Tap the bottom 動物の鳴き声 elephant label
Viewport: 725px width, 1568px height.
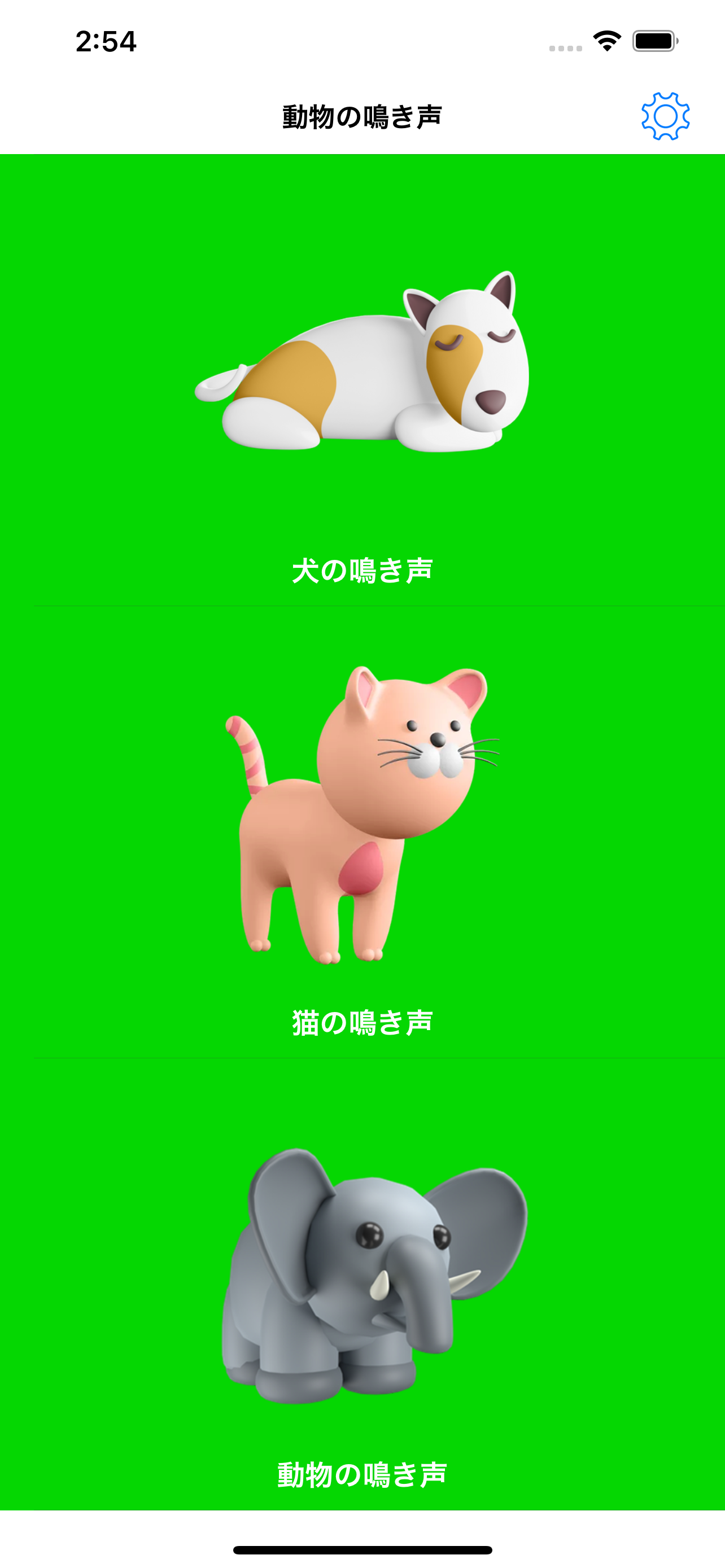[361, 1474]
